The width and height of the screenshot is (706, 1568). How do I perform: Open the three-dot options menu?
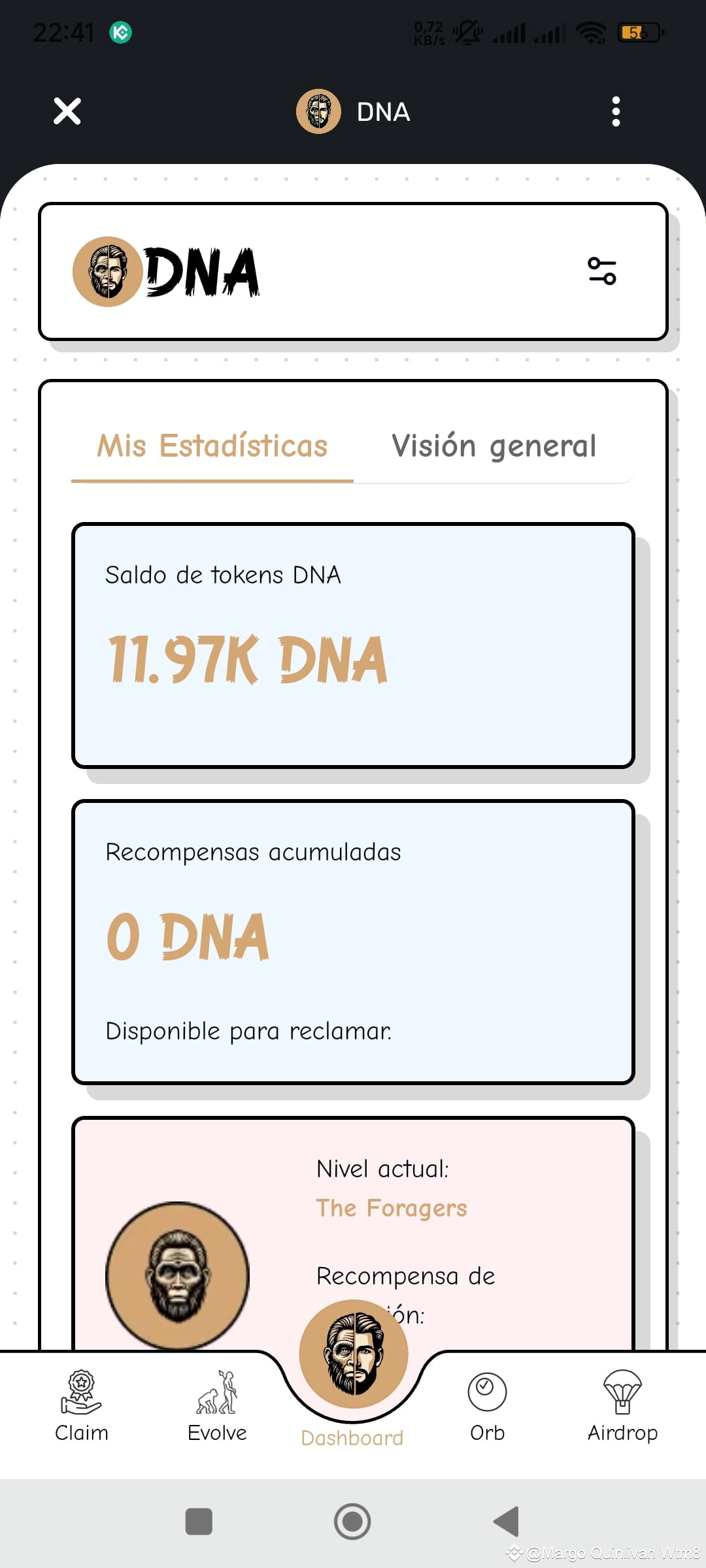click(615, 112)
